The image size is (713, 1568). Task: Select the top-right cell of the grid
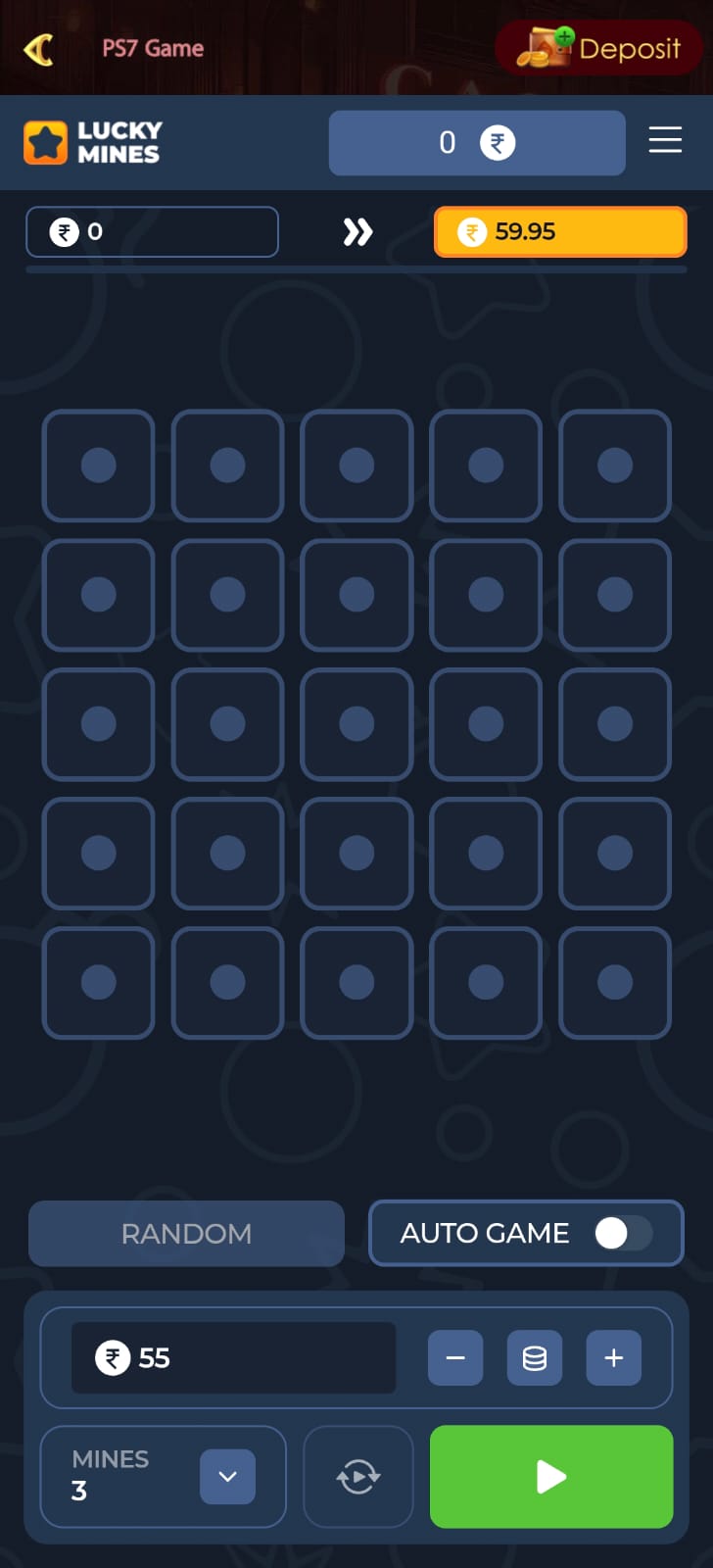615,465
